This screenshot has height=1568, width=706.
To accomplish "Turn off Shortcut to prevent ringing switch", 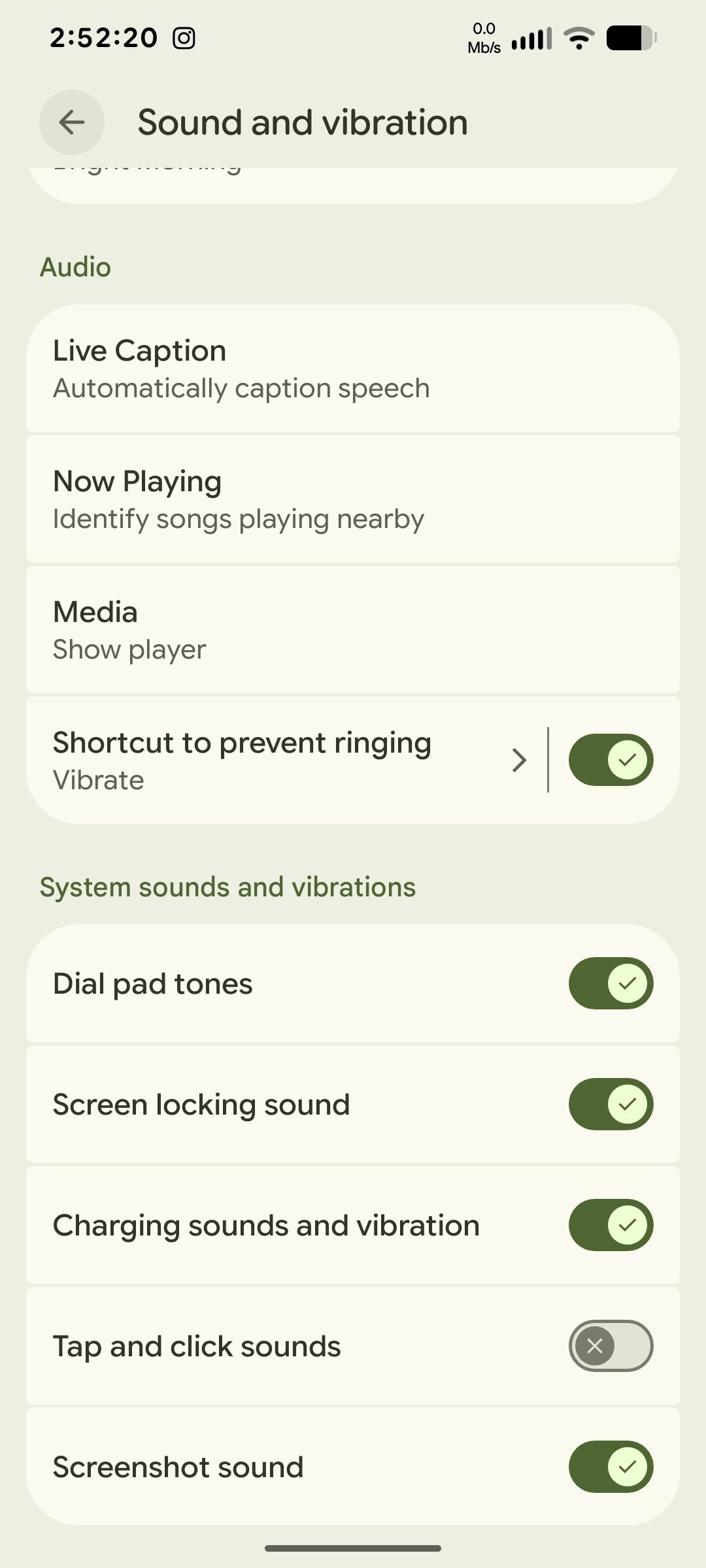I will tap(611, 760).
